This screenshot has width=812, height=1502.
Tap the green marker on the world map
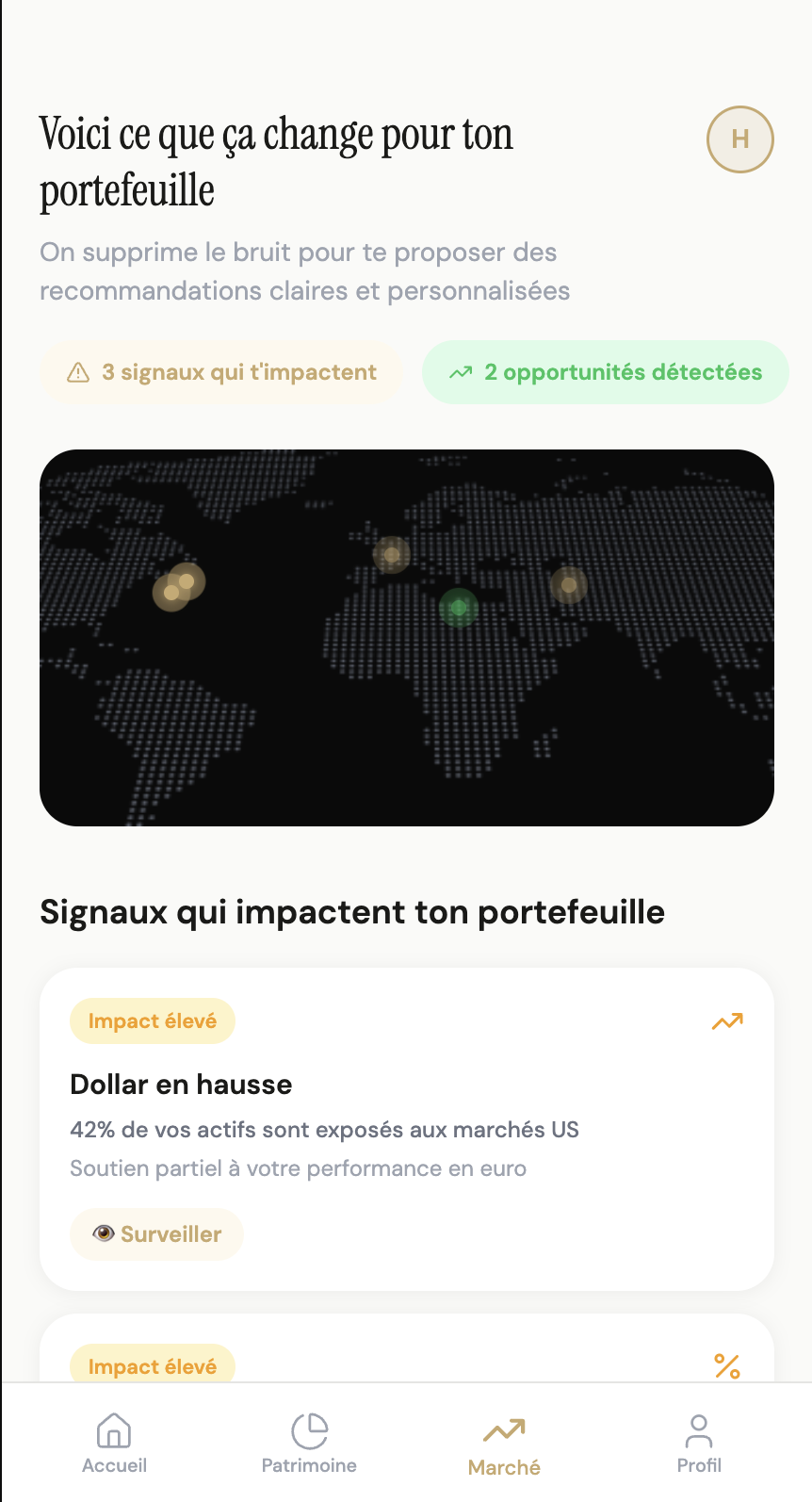(459, 608)
